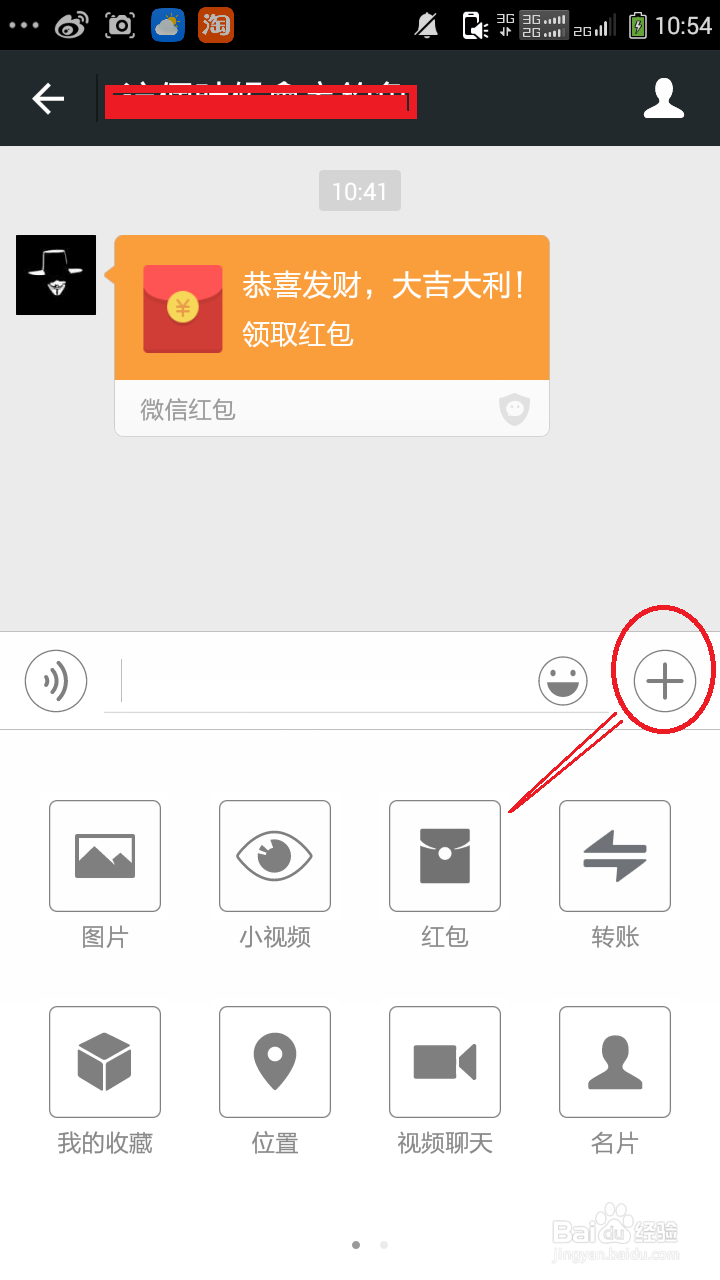
Task: Open the contact profile icon at top right
Action: tap(664, 98)
